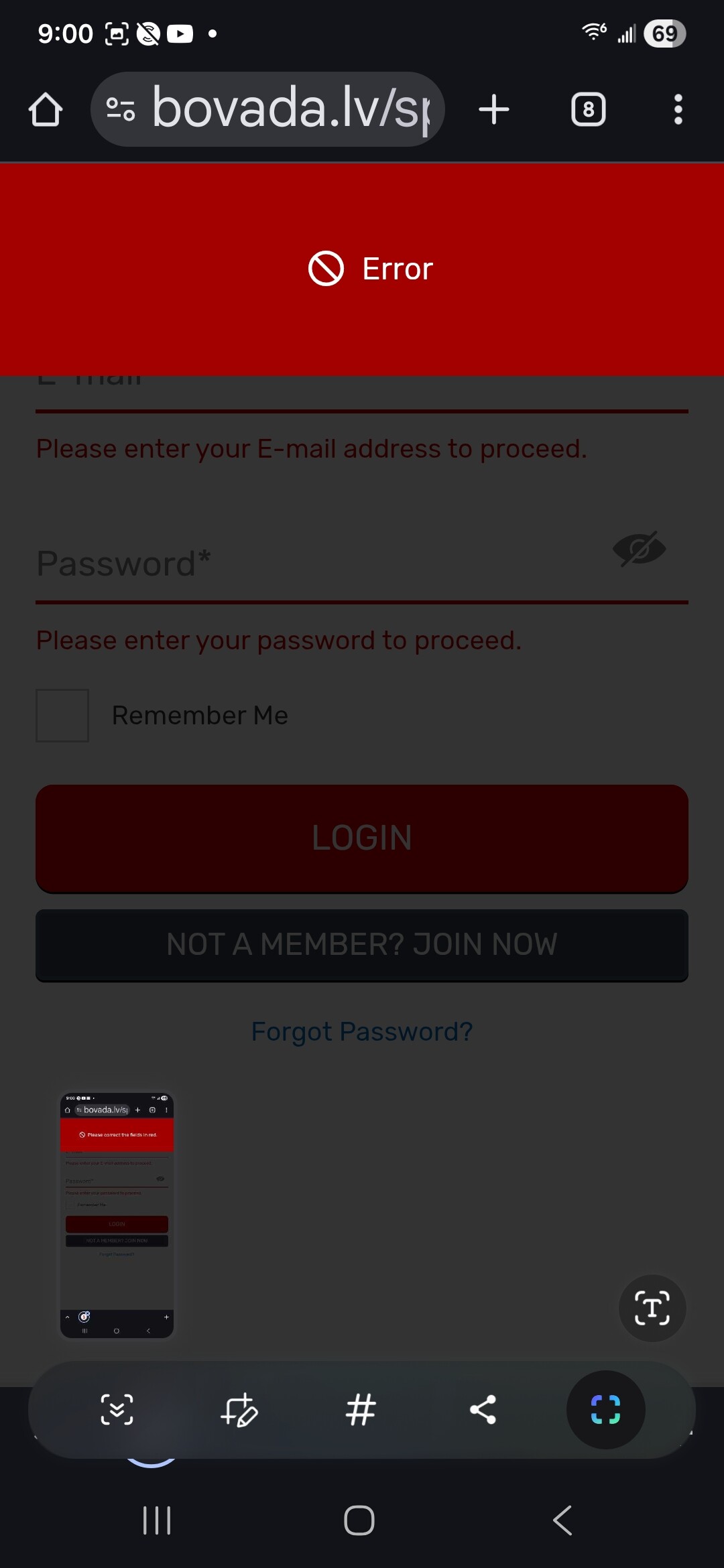Viewport: 724px width, 1568px height.
Task: Tap the LOGIN button
Action: click(x=362, y=838)
